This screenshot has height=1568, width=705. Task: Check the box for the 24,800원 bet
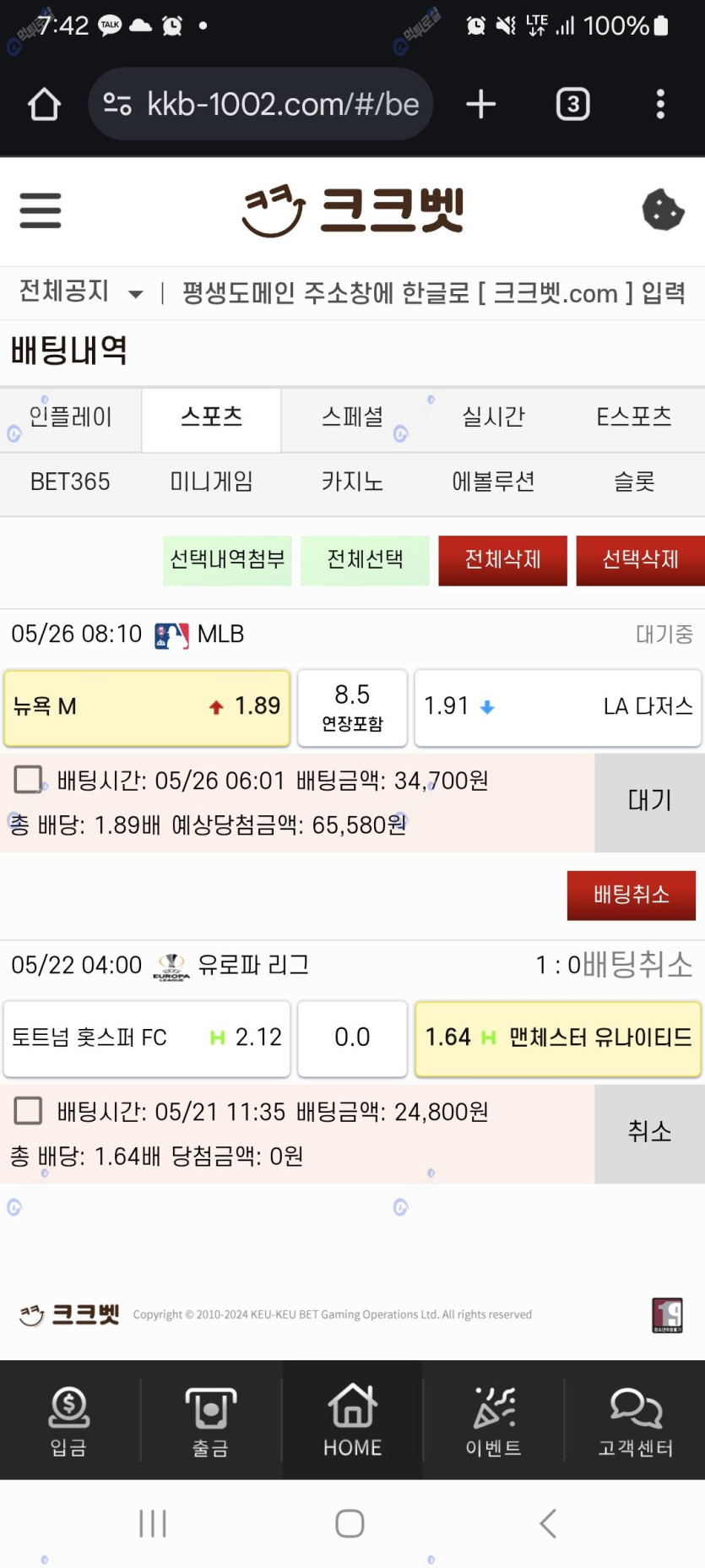tap(28, 1110)
